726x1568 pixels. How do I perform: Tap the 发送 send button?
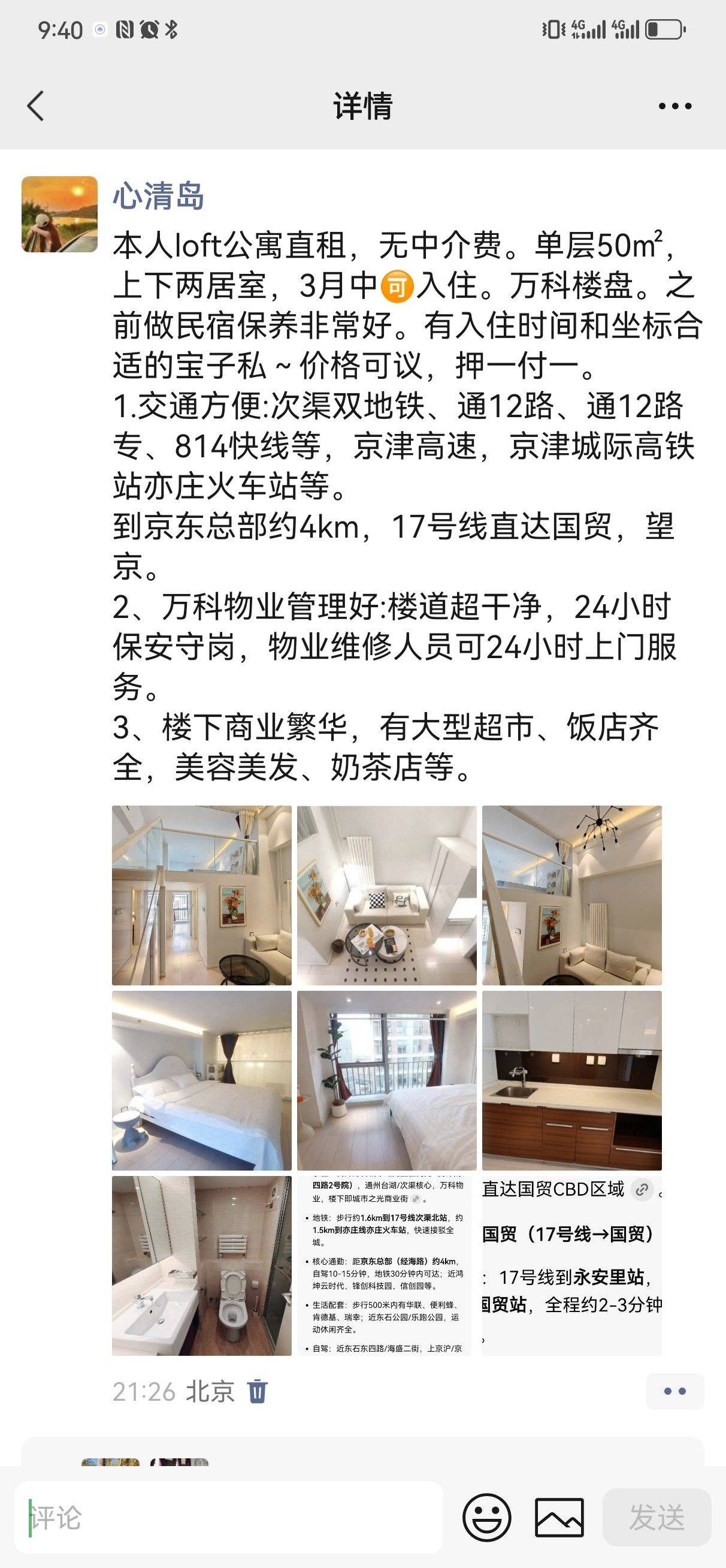click(x=656, y=1518)
